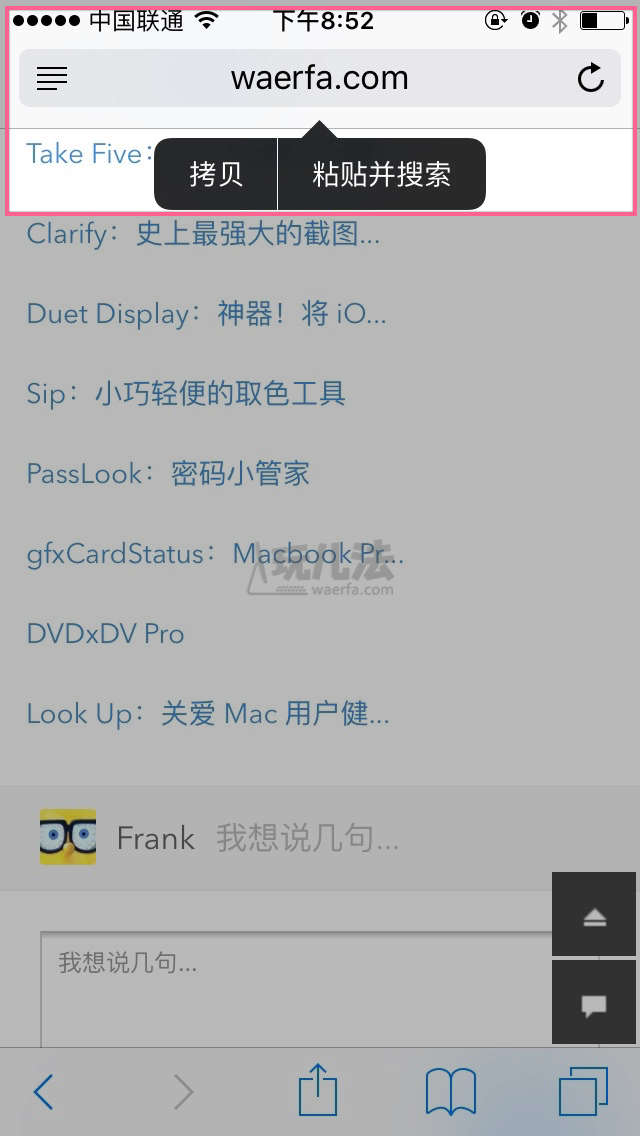Open the Clarify screenshot tool link
The width and height of the screenshot is (640, 1136).
203,234
